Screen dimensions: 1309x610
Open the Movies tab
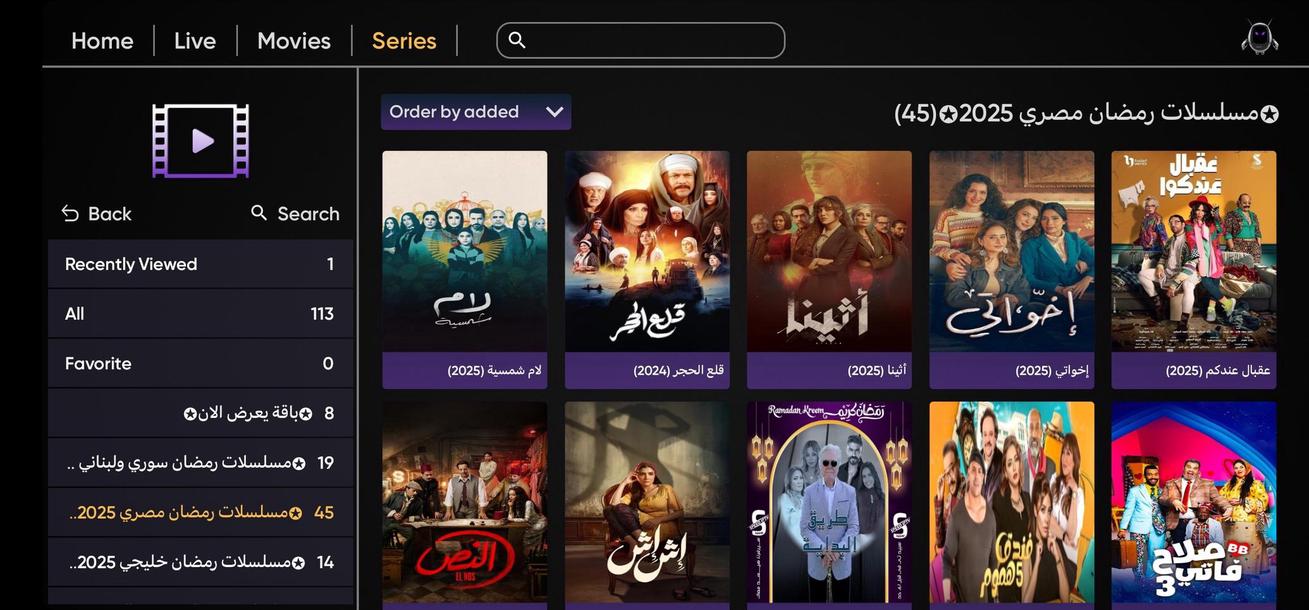coord(293,41)
